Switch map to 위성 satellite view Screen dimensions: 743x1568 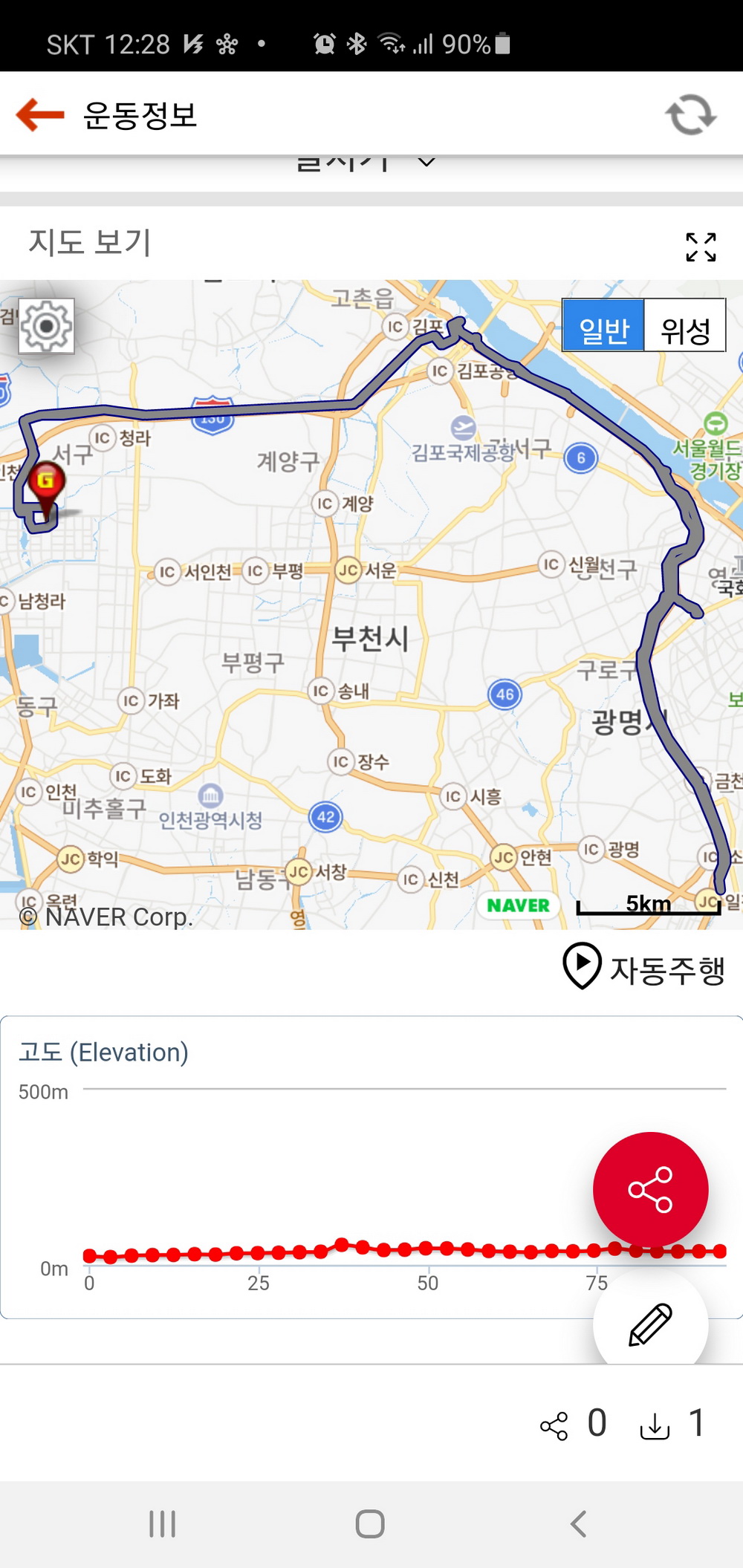[684, 326]
